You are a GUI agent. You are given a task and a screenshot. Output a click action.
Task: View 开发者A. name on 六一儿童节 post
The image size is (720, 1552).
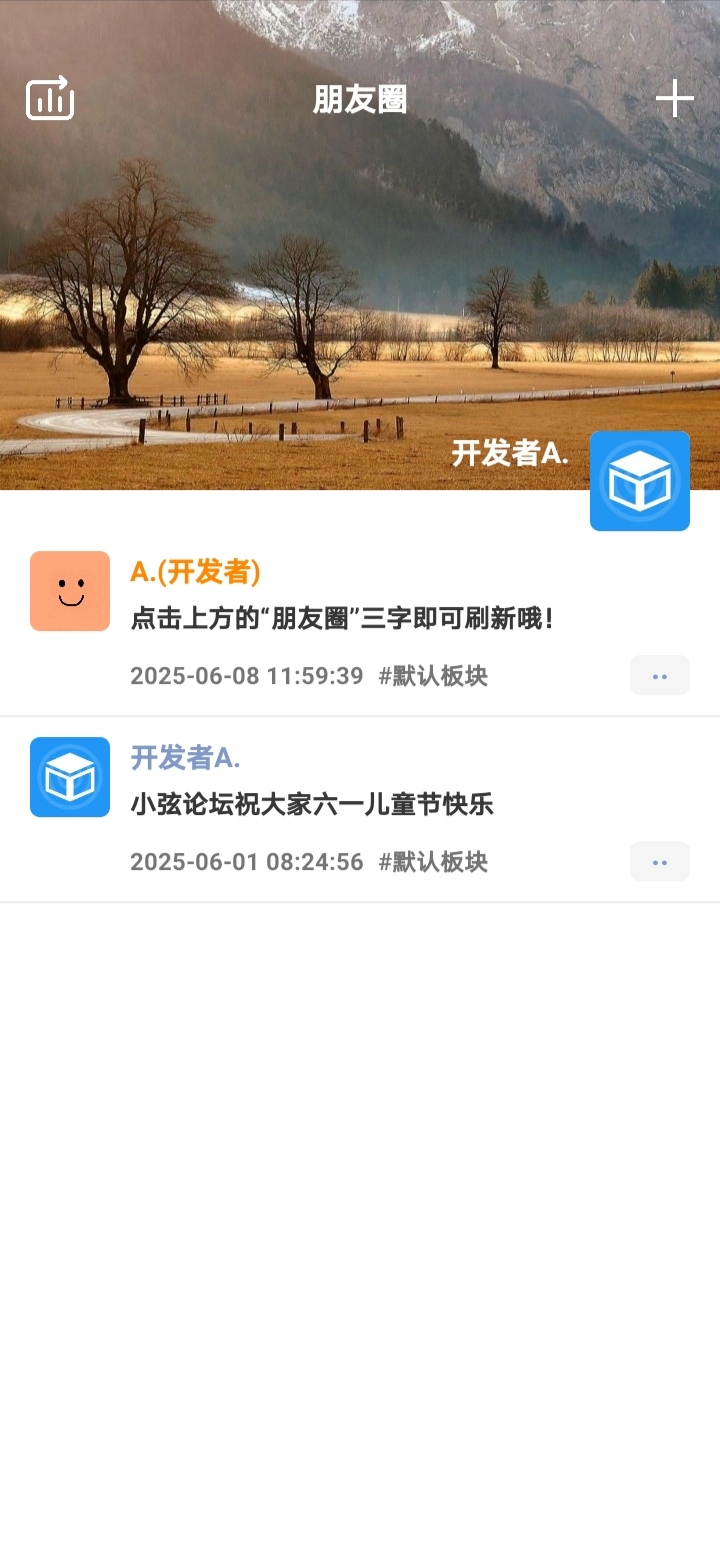[x=185, y=758]
